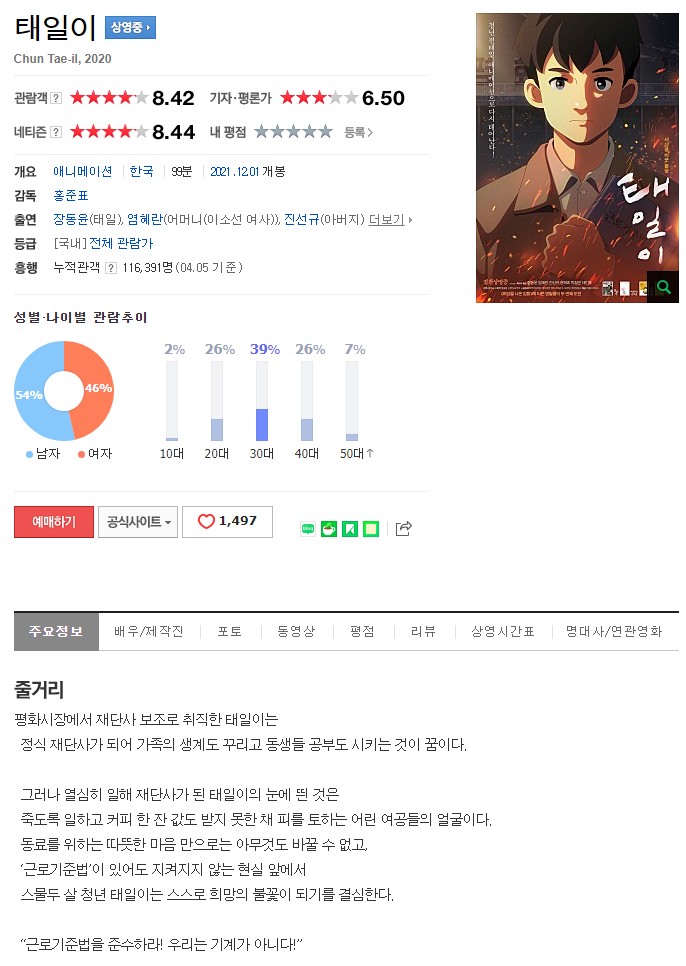Open actor 진선규 link
Viewport: 686px width, 966px height.
[304, 219]
